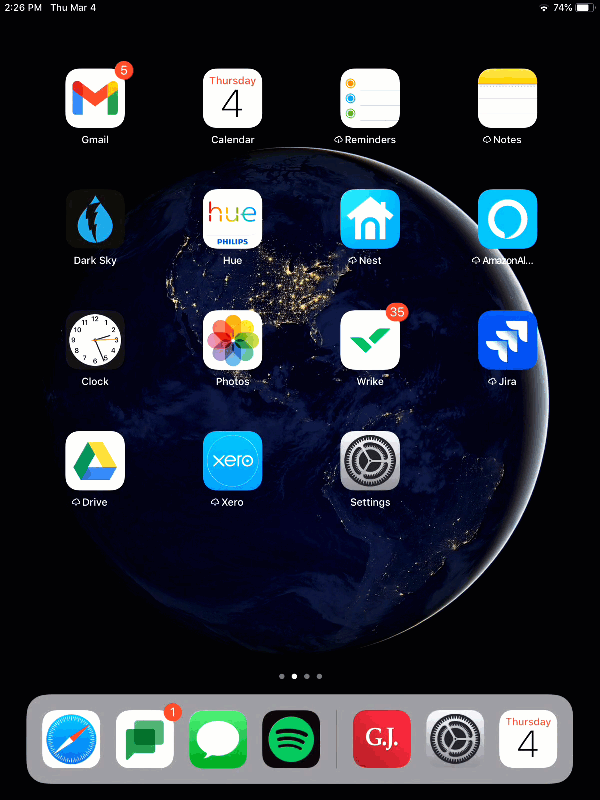Launch the Xero app

tap(232, 461)
